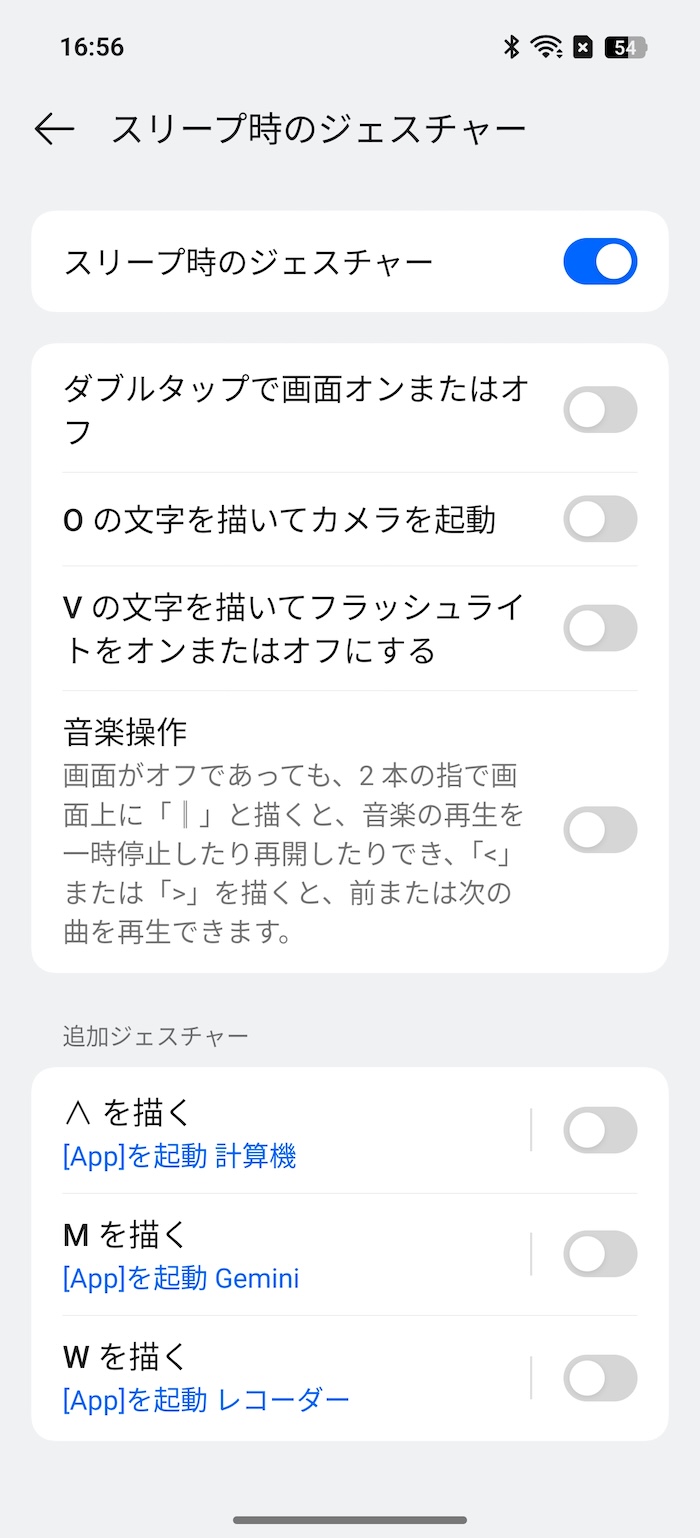Open M を描く gesture settings
Screen dimensions: 700x1538
(280, 1255)
